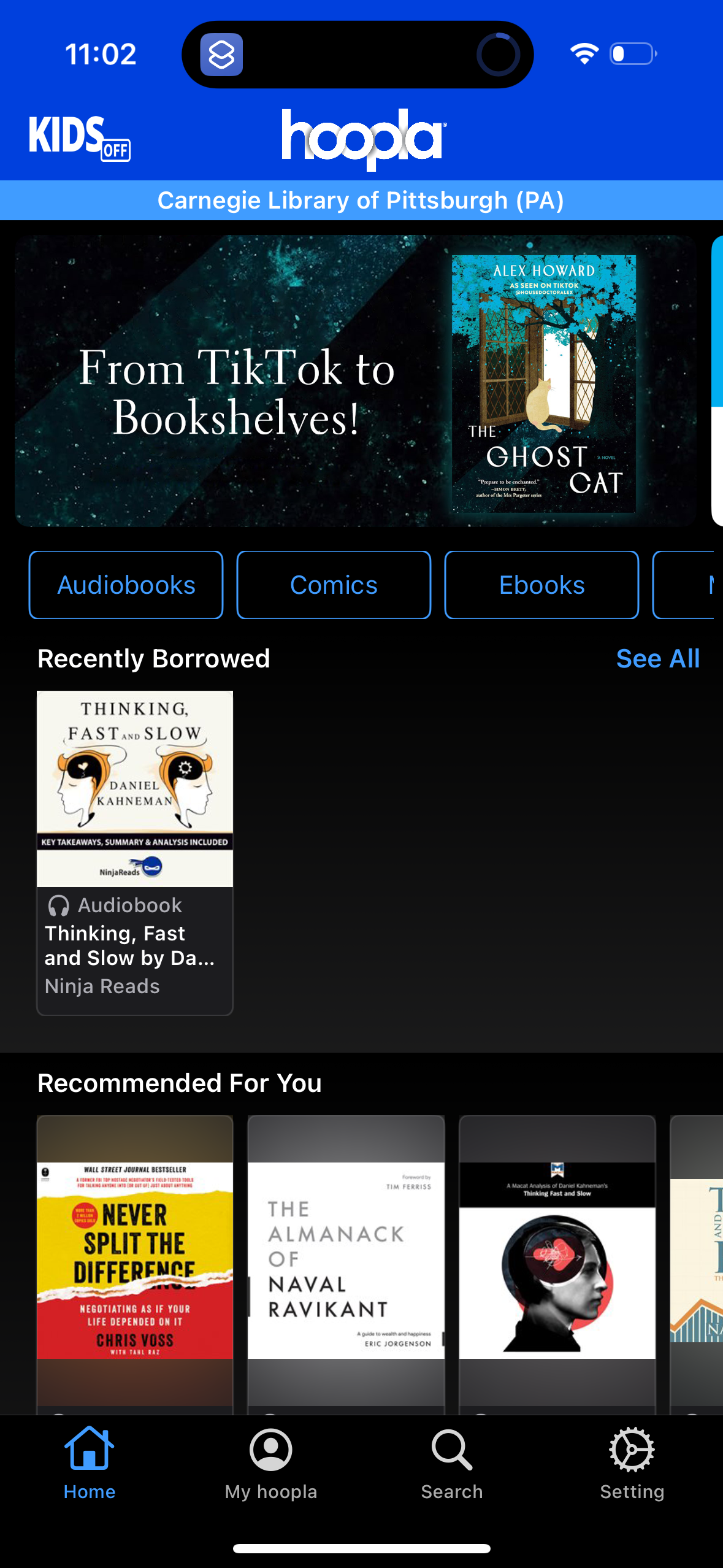Tap the Wi-Fi status icon
The width and height of the screenshot is (723, 1568).
pyautogui.click(x=584, y=54)
